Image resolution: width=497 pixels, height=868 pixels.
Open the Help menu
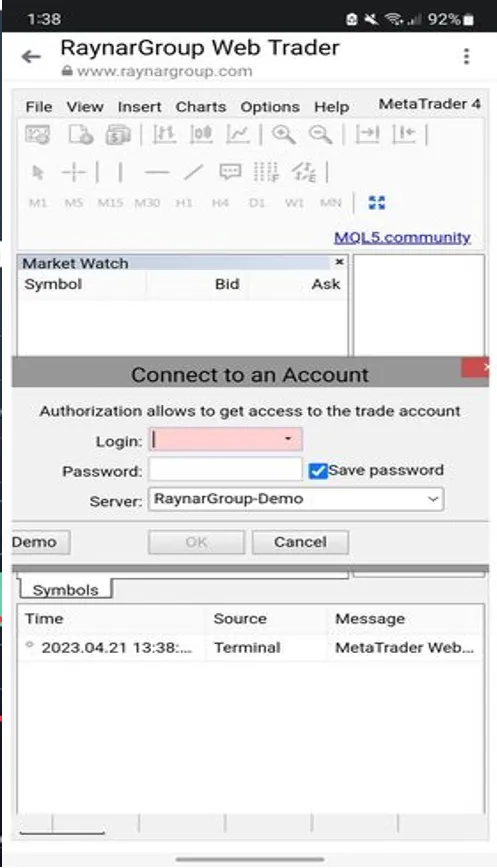tap(332, 107)
